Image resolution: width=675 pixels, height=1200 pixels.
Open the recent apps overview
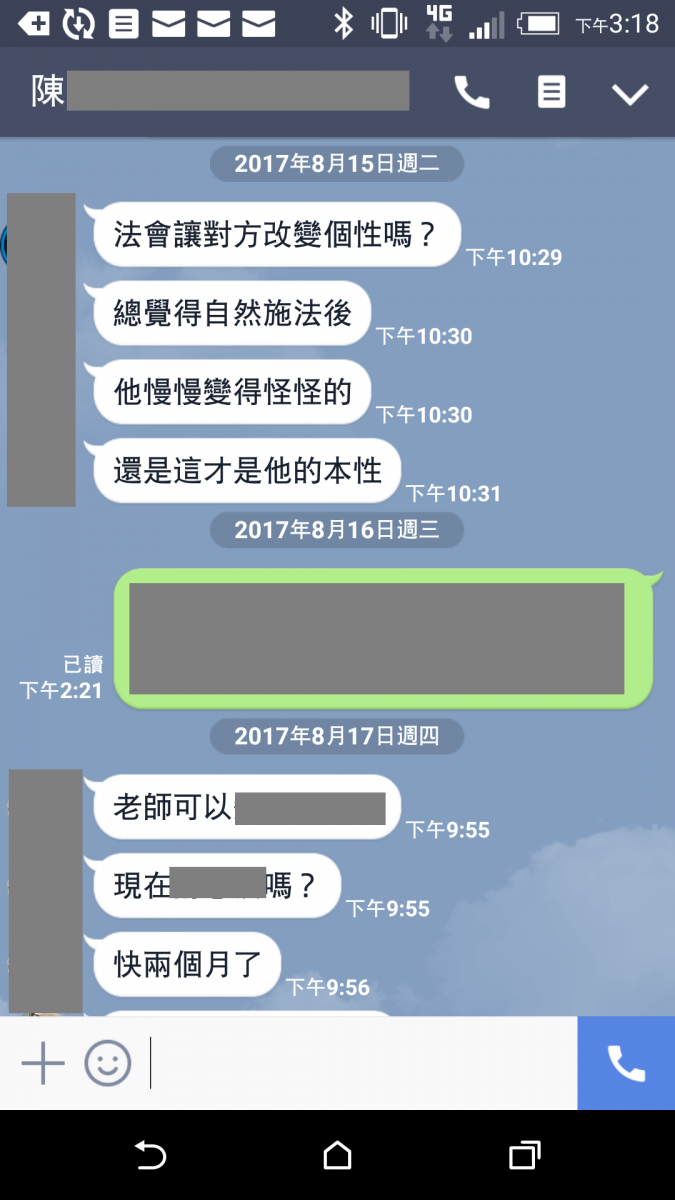(524, 1156)
